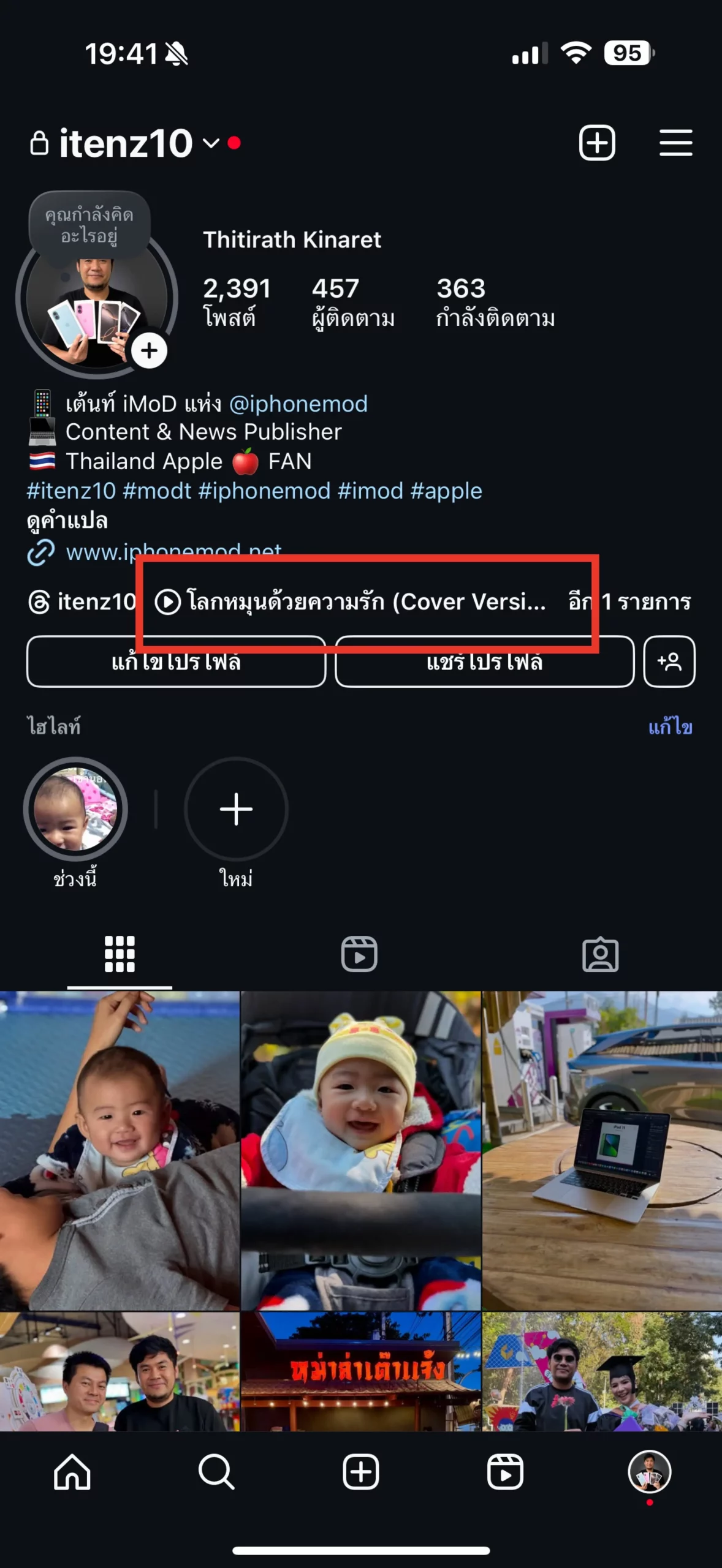Open the create new post plus icon

597,143
